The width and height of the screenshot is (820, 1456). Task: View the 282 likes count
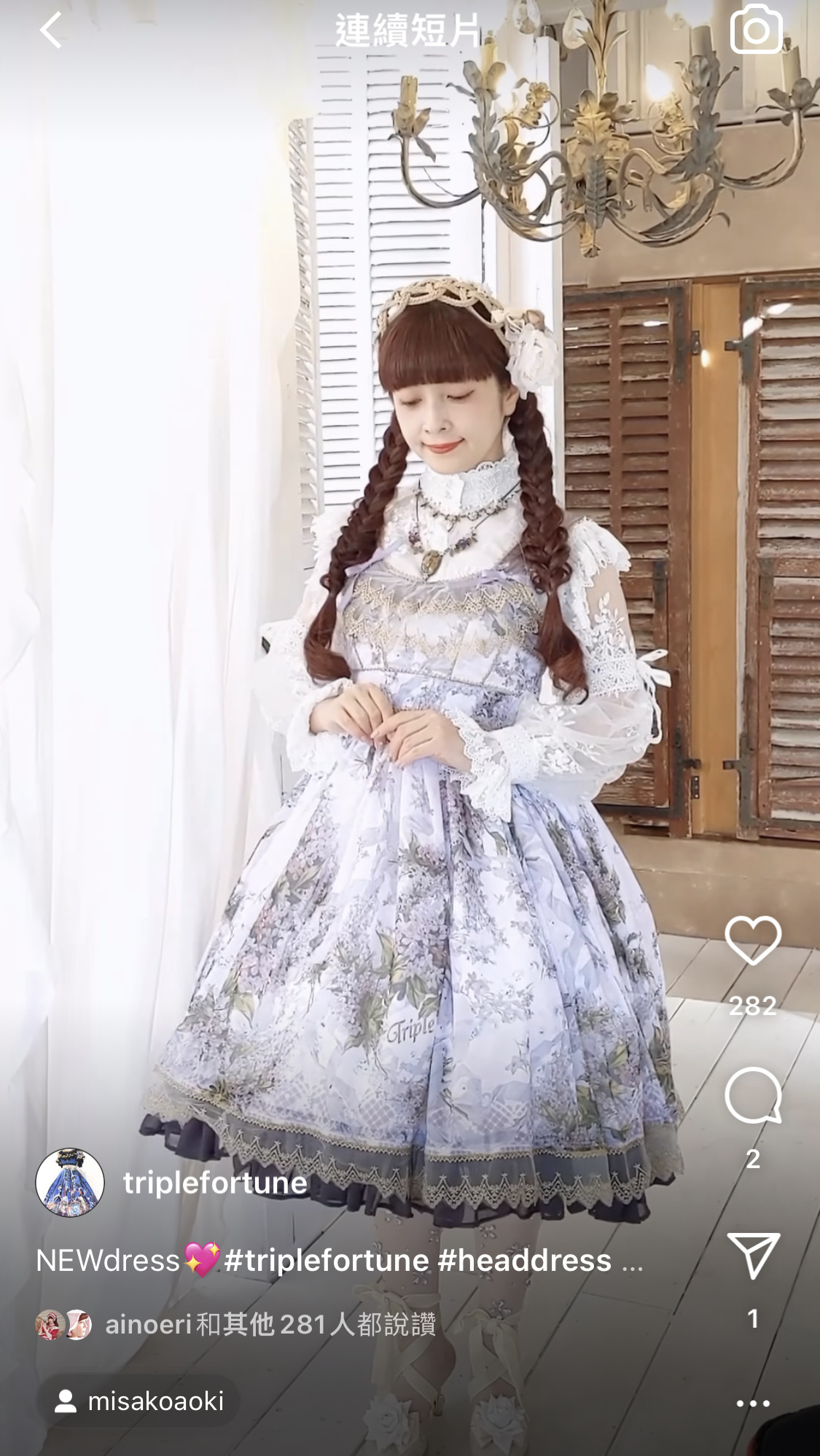pos(753,1006)
